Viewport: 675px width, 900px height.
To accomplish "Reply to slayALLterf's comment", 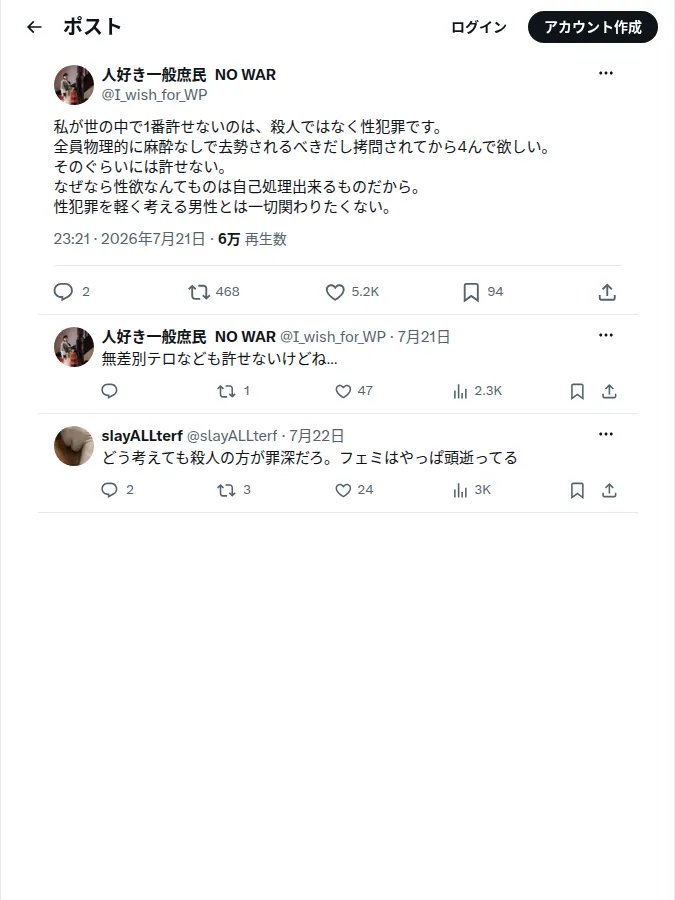I will pos(117,490).
